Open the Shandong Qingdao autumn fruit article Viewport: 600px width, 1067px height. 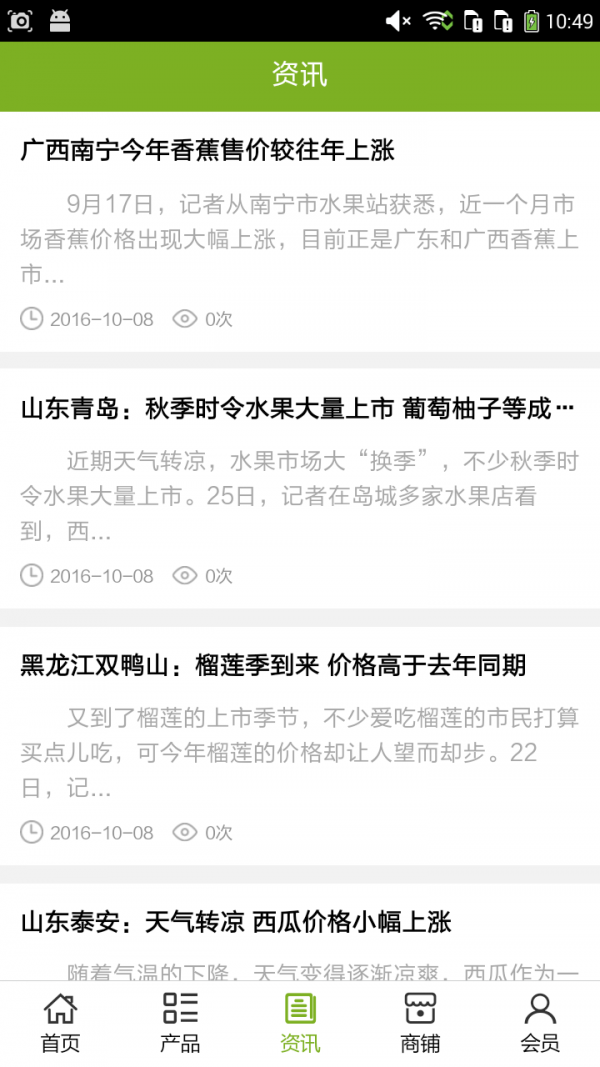pos(298,408)
